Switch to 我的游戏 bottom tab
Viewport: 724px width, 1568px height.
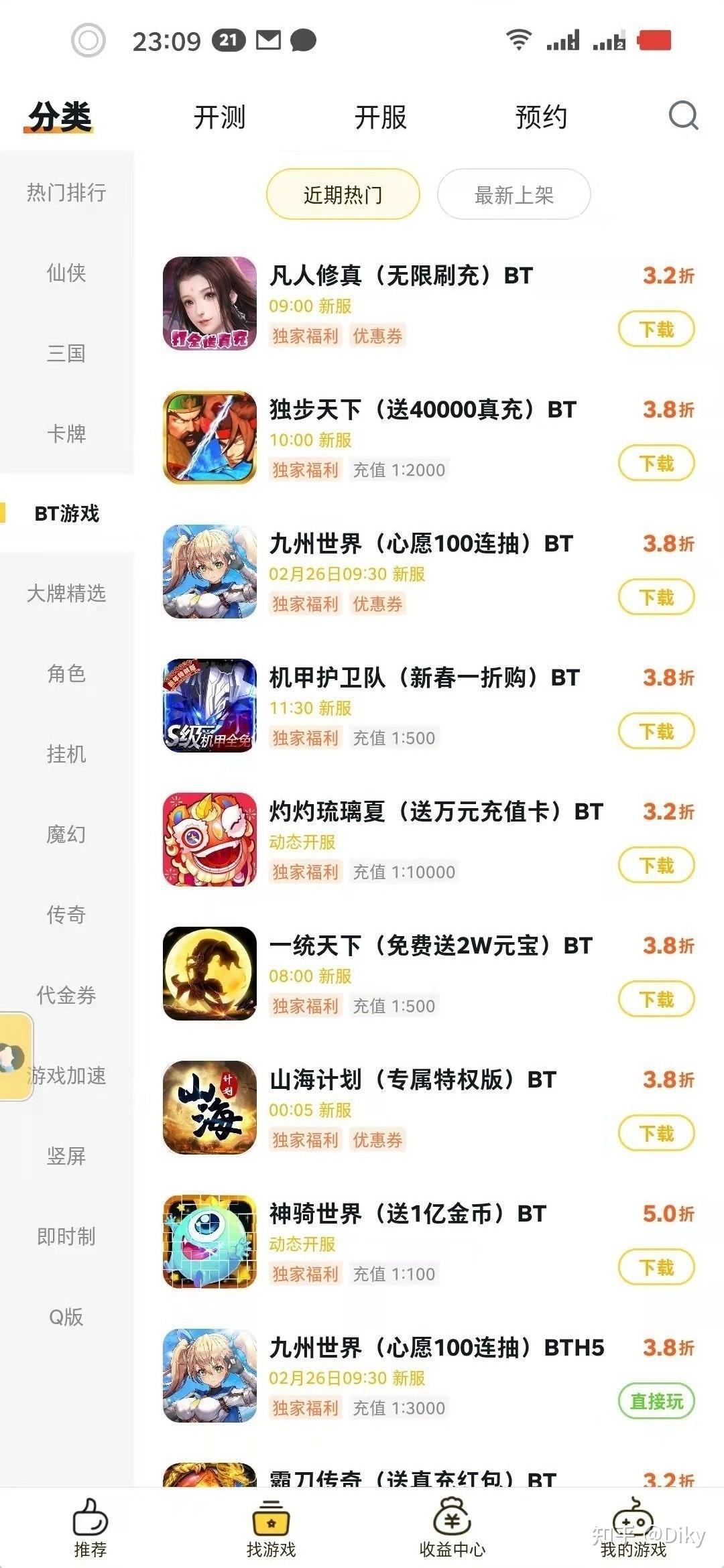pyautogui.click(x=633, y=1528)
